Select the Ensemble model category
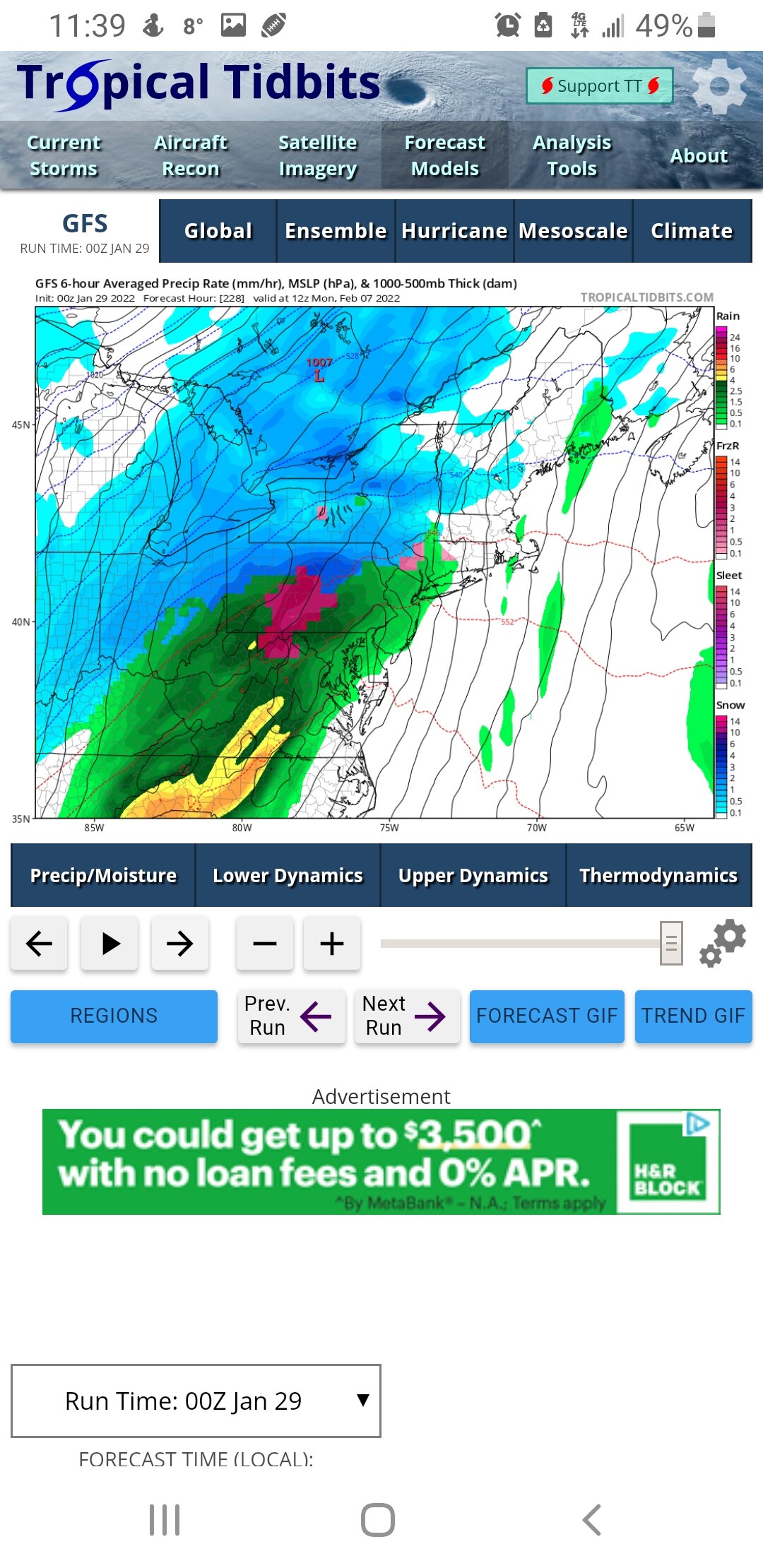Image resolution: width=763 pixels, height=1568 pixels. click(336, 231)
